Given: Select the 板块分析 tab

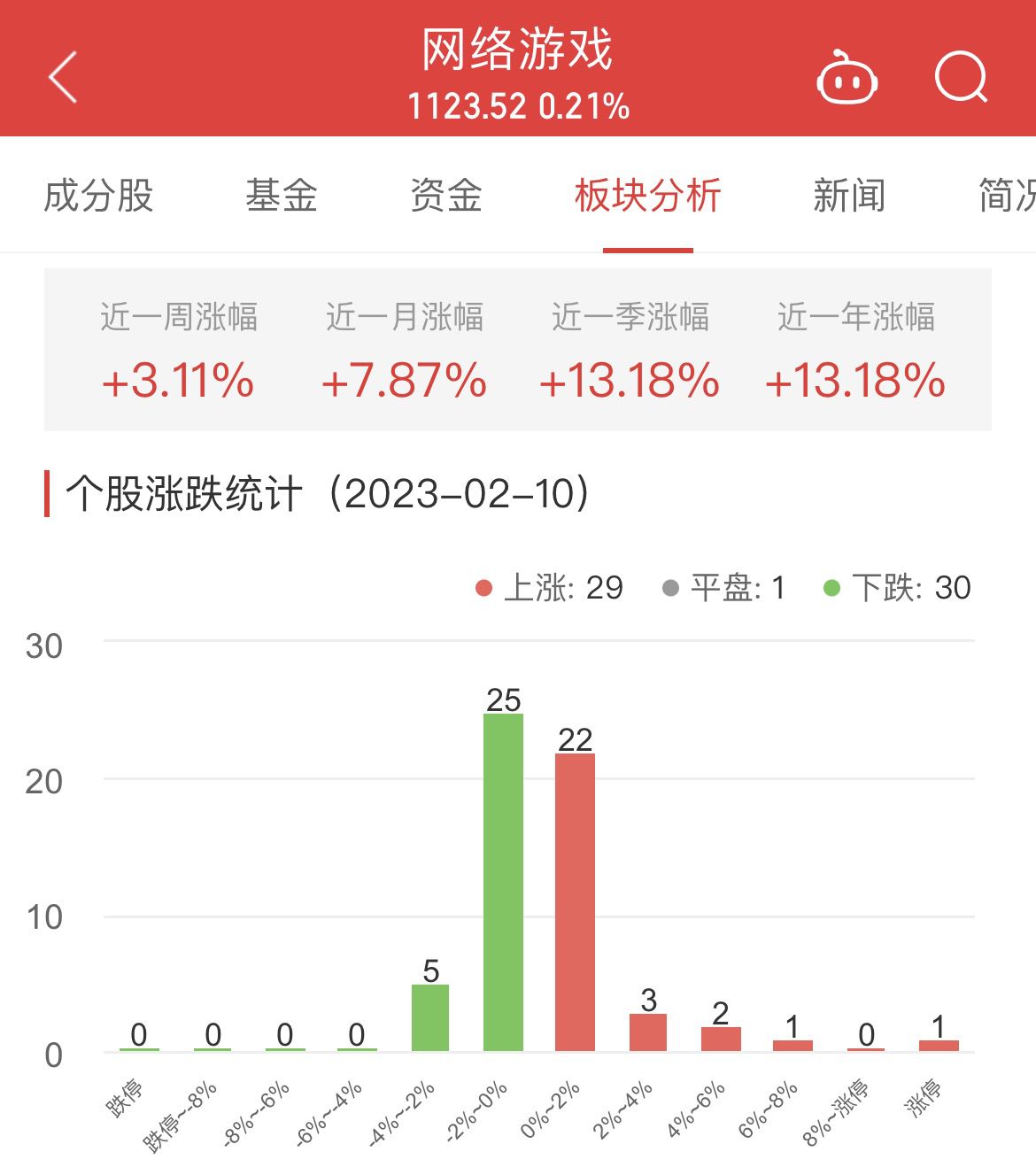Looking at the screenshot, I should click(647, 196).
